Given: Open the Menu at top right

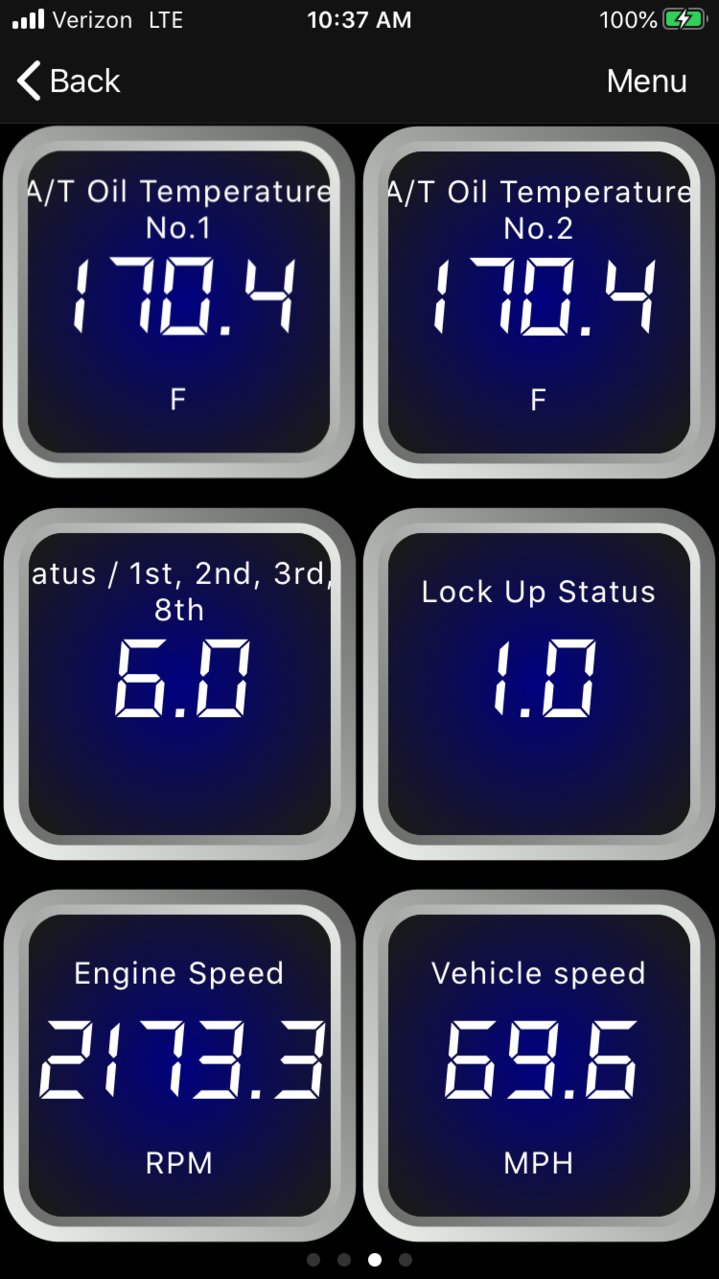Looking at the screenshot, I should (646, 81).
